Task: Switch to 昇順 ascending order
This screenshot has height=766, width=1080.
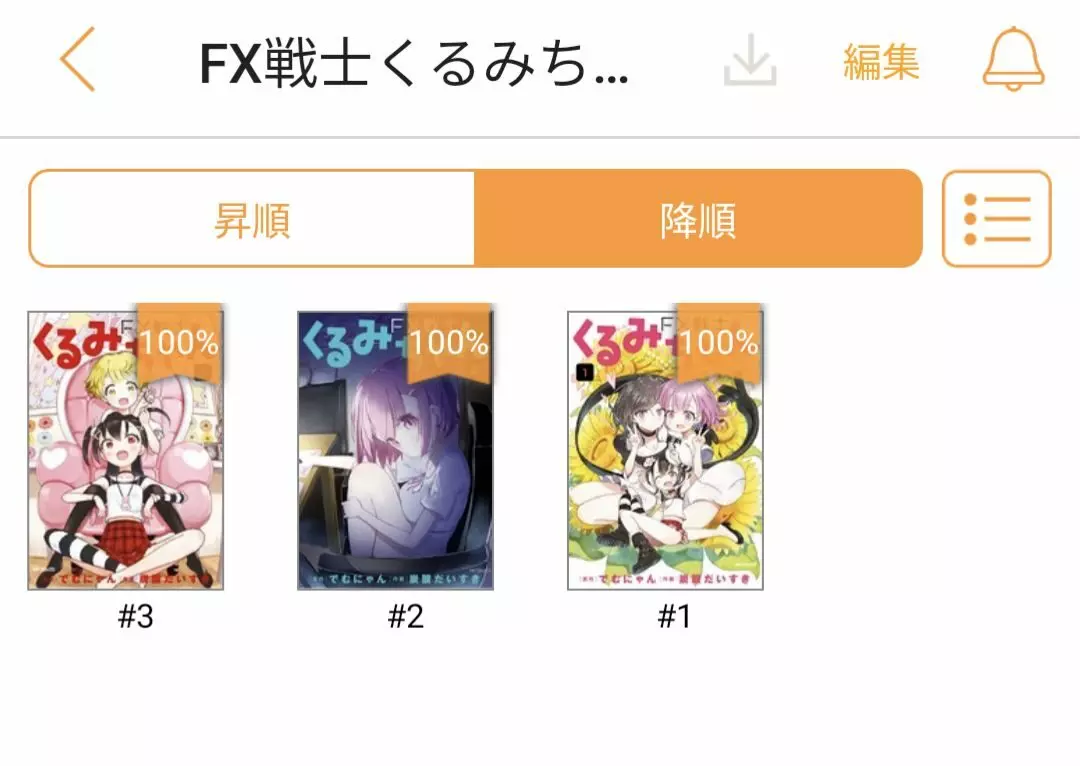Action: pyautogui.click(x=252, y=219)
